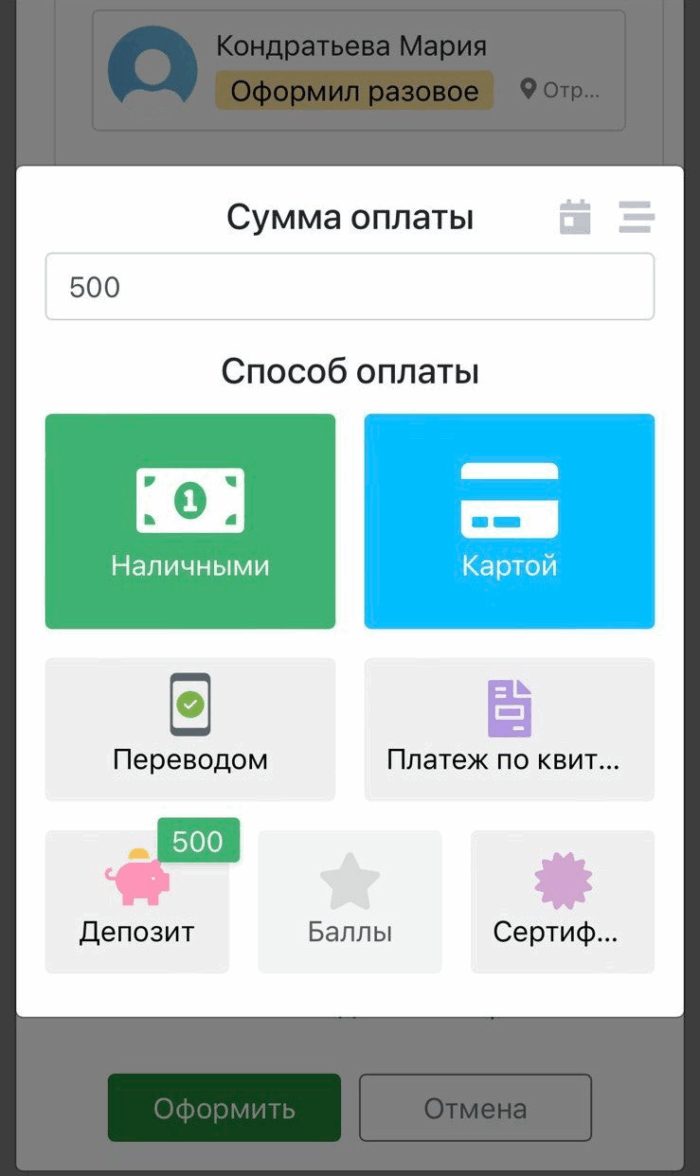Choose Баллы points payment option
Image resolution: width=700 pixels, height=1176 pixels.
350,902
